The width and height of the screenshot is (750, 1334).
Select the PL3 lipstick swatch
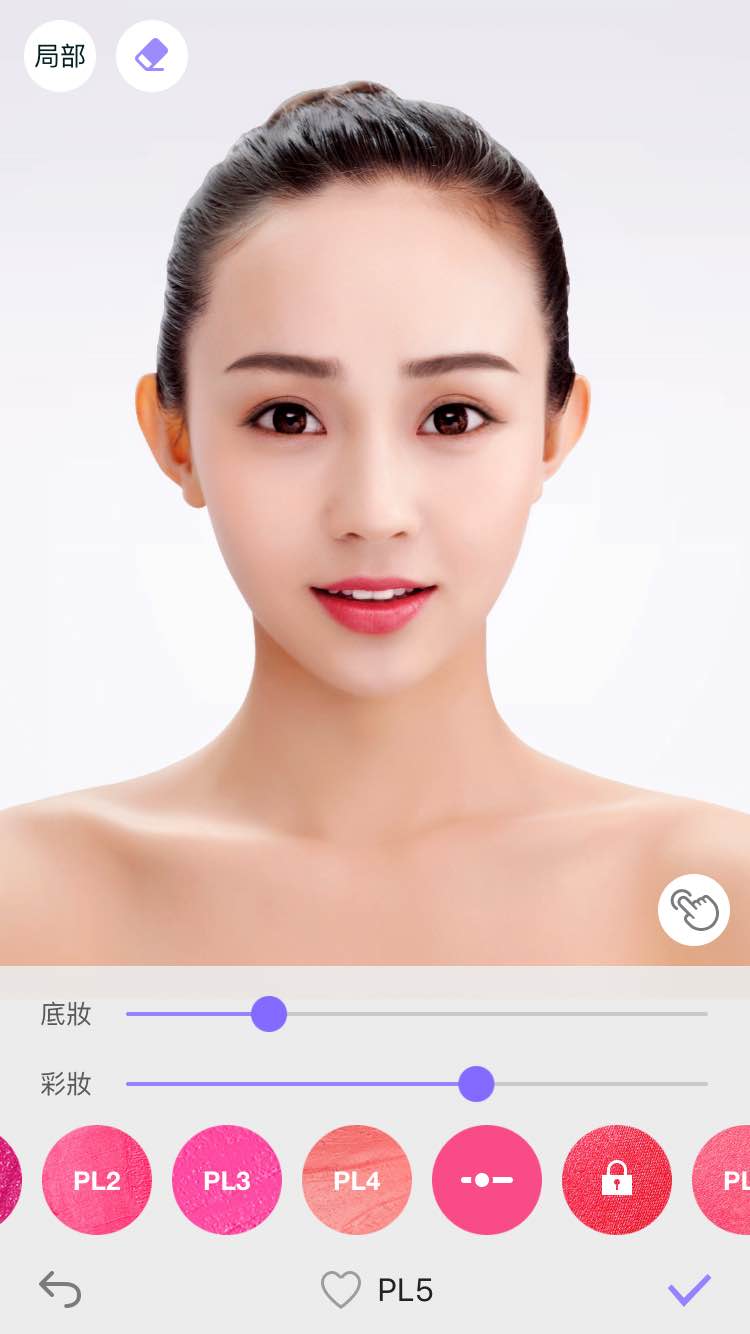click(227, 1180)
